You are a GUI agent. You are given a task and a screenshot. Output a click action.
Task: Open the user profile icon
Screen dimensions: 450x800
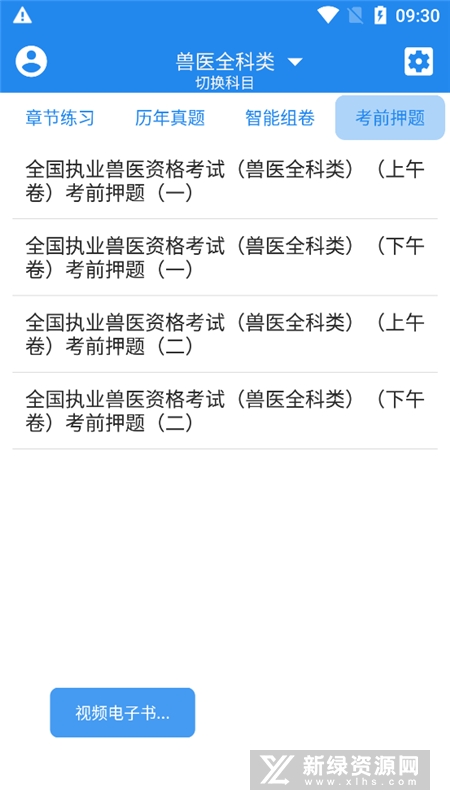pyautogui.click(x=31, y=62)
